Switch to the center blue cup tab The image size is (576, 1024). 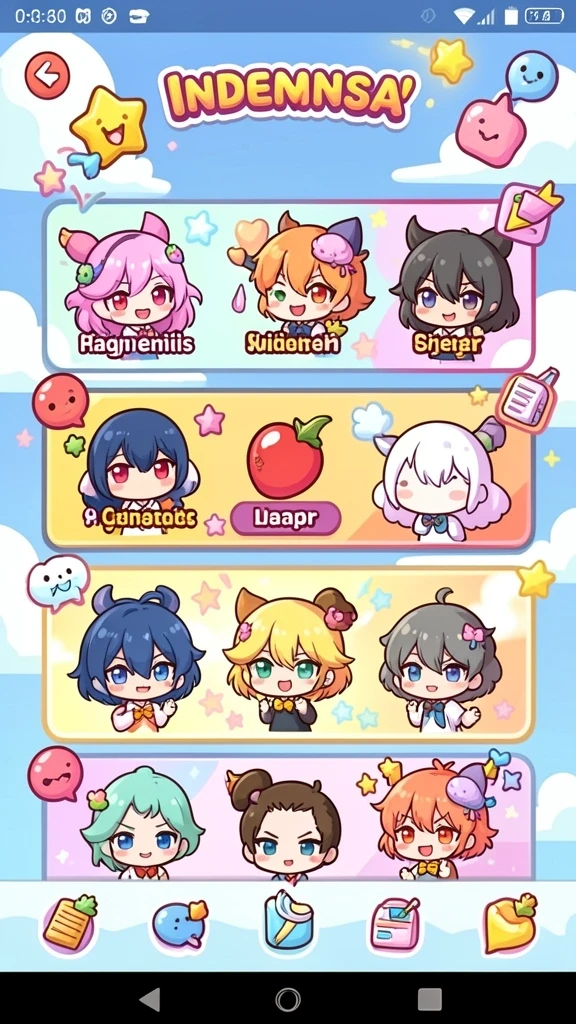pos(288,921)
